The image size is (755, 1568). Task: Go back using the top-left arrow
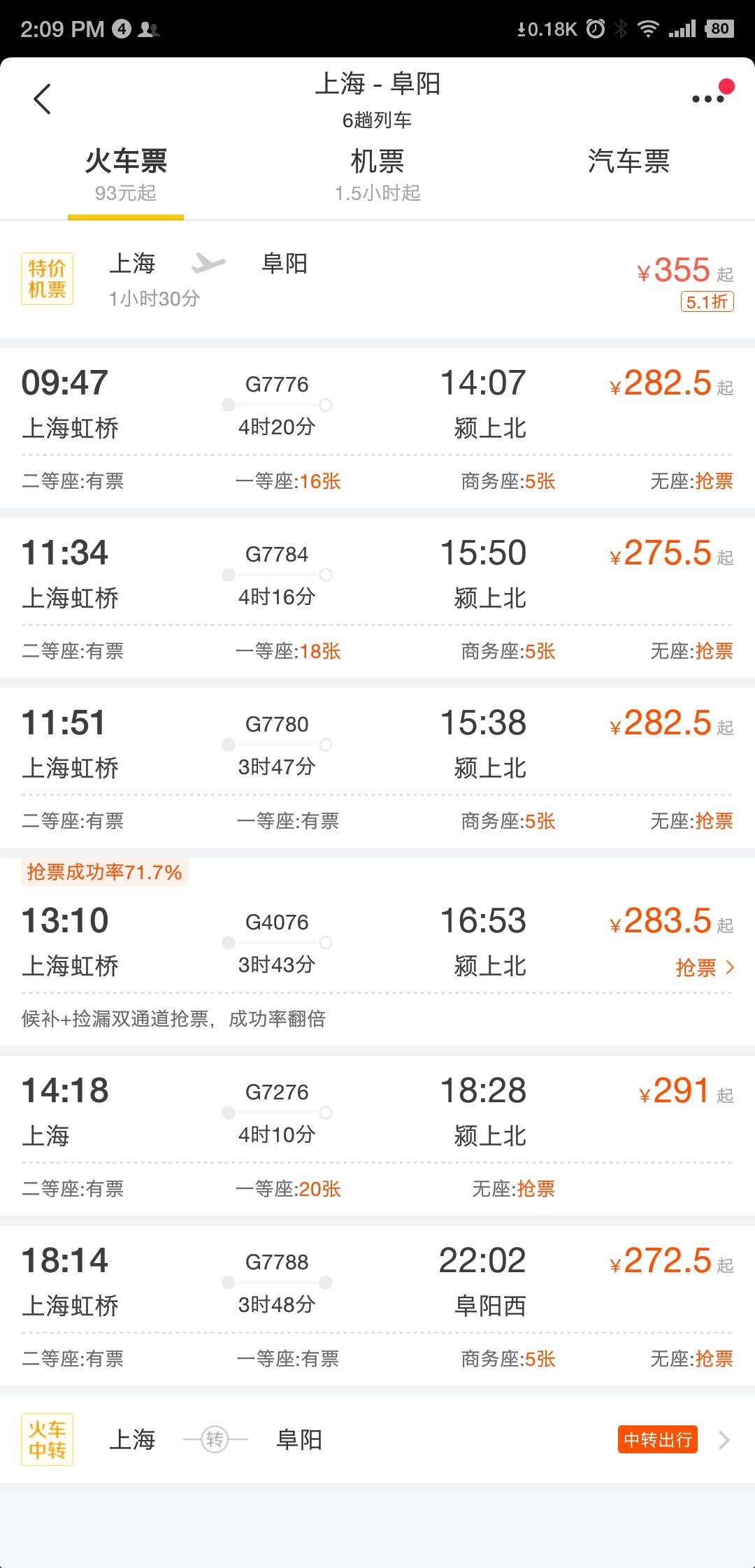[x=43, y=99]
